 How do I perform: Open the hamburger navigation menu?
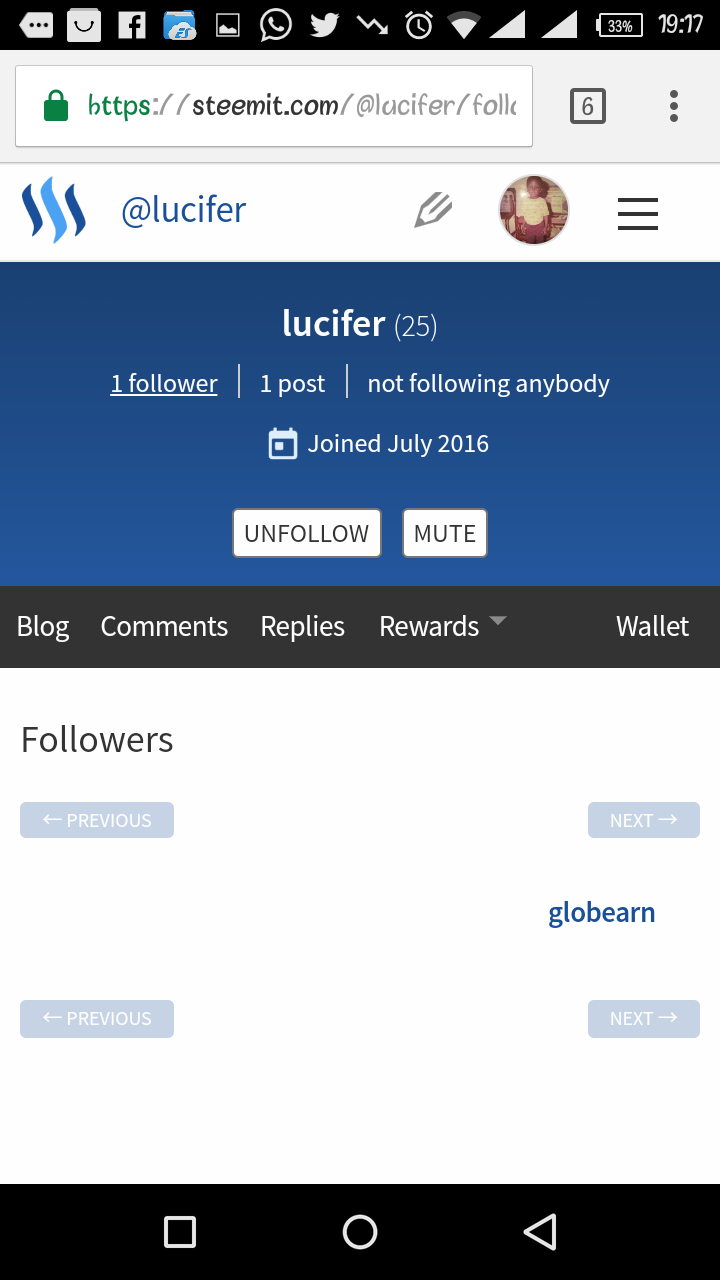tap(637, 213)
